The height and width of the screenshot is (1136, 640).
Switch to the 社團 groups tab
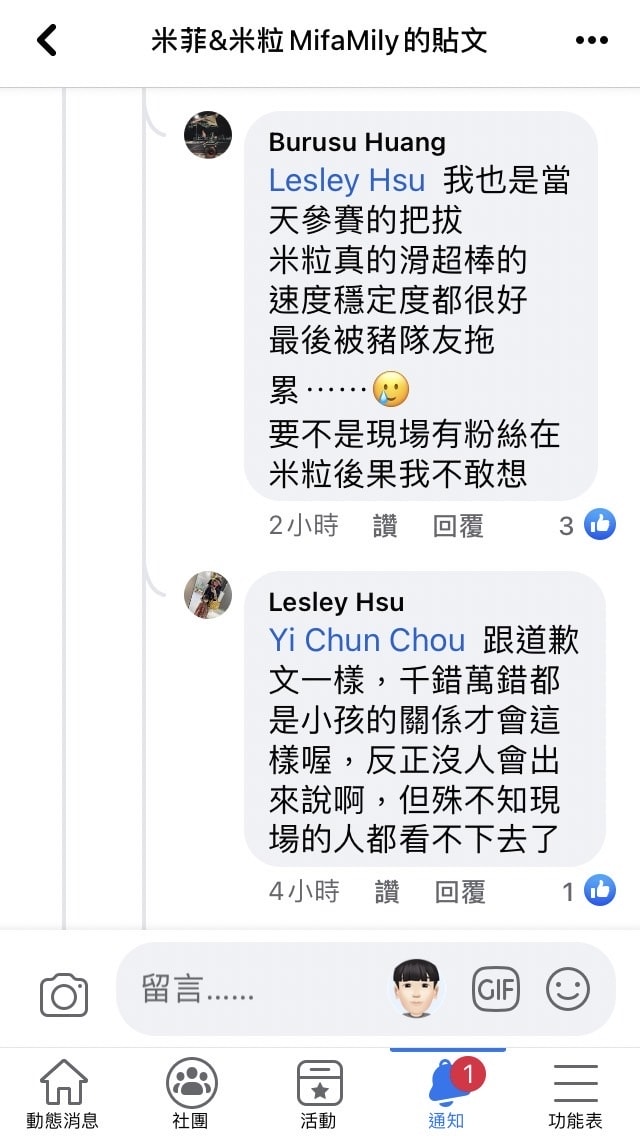(x=191, y=1094)
